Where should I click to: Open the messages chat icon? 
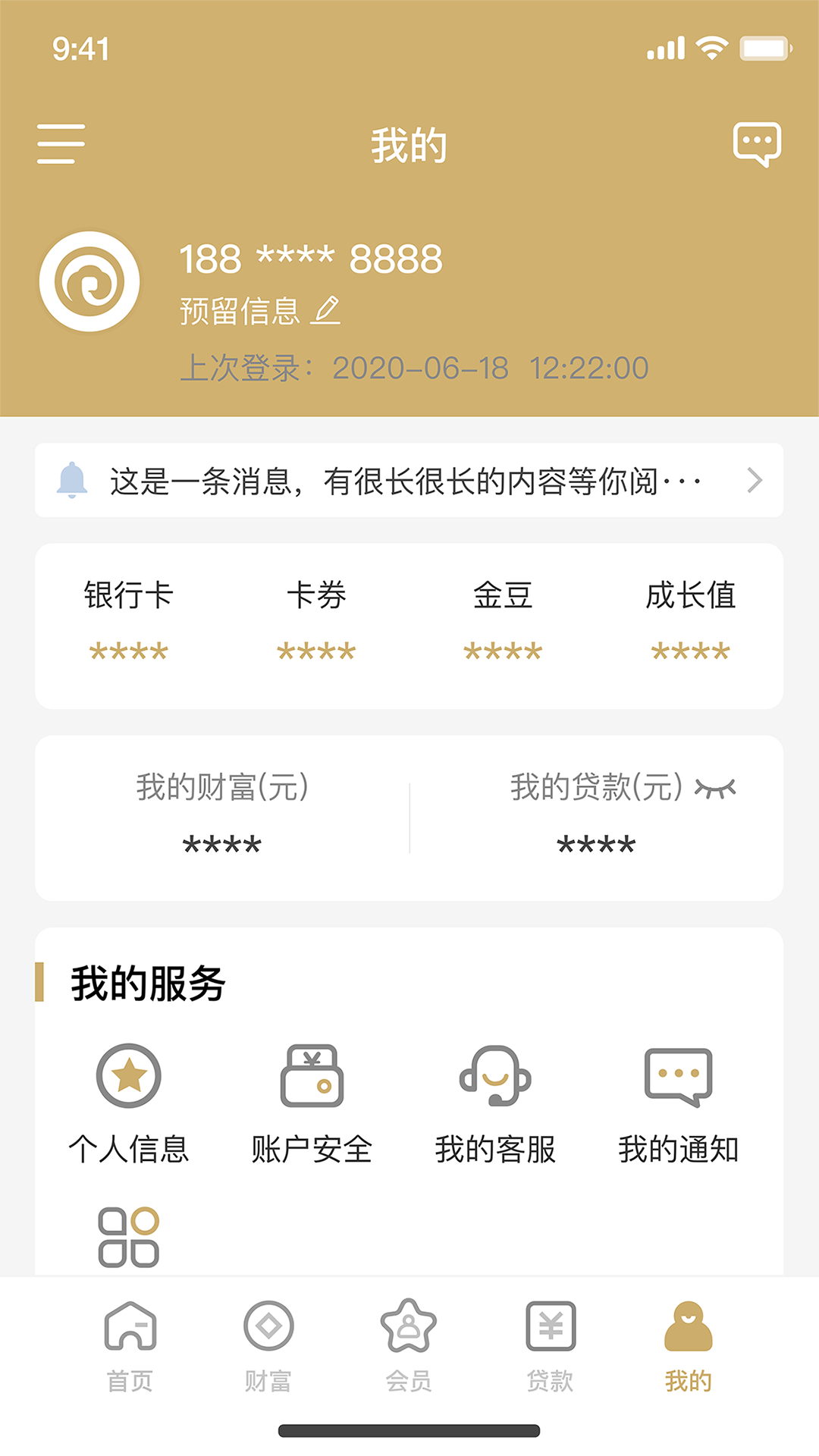tap(757, 144)
